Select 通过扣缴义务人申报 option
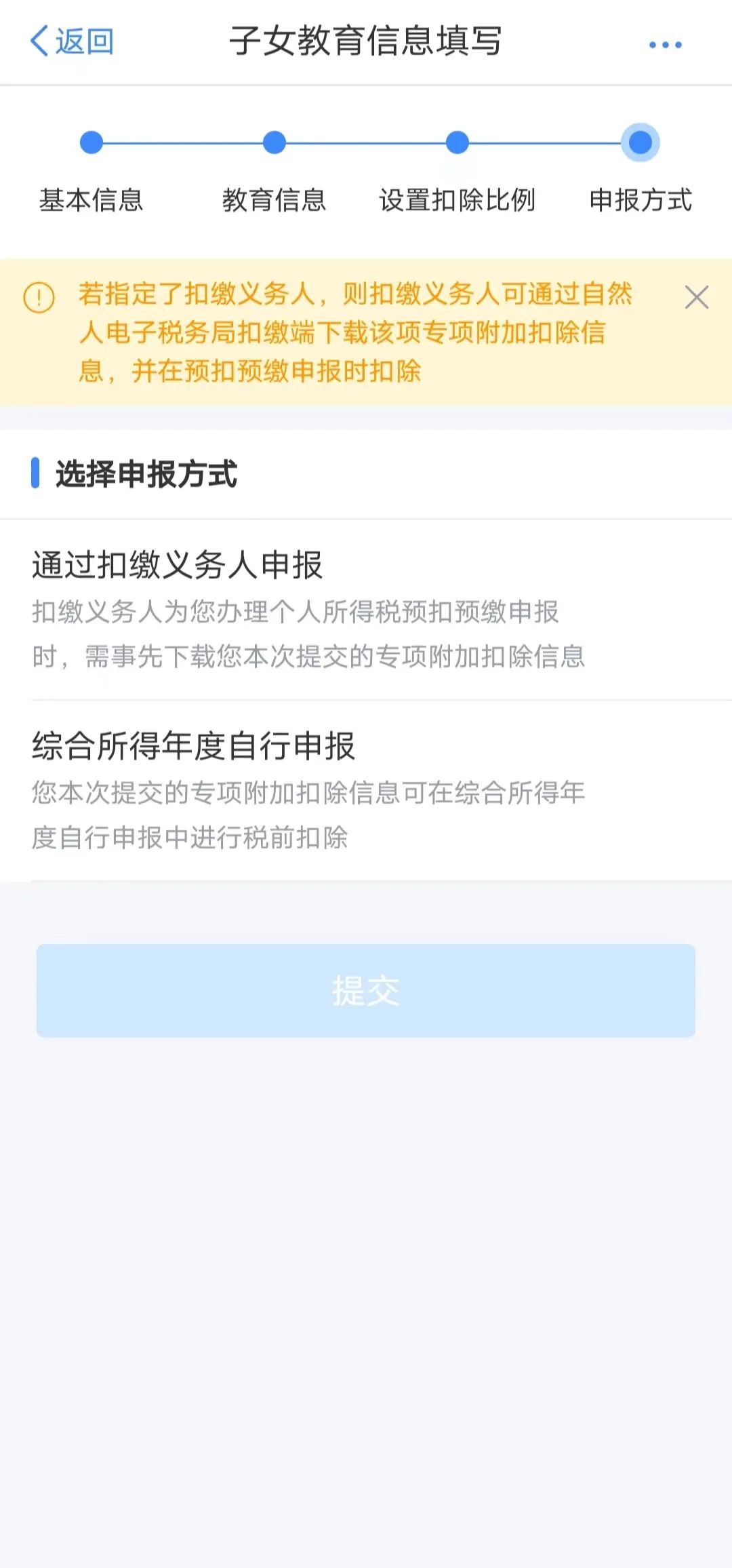The width and height of the screenshot is (732, 1568). pyautogui.click(x=366, y=610)
